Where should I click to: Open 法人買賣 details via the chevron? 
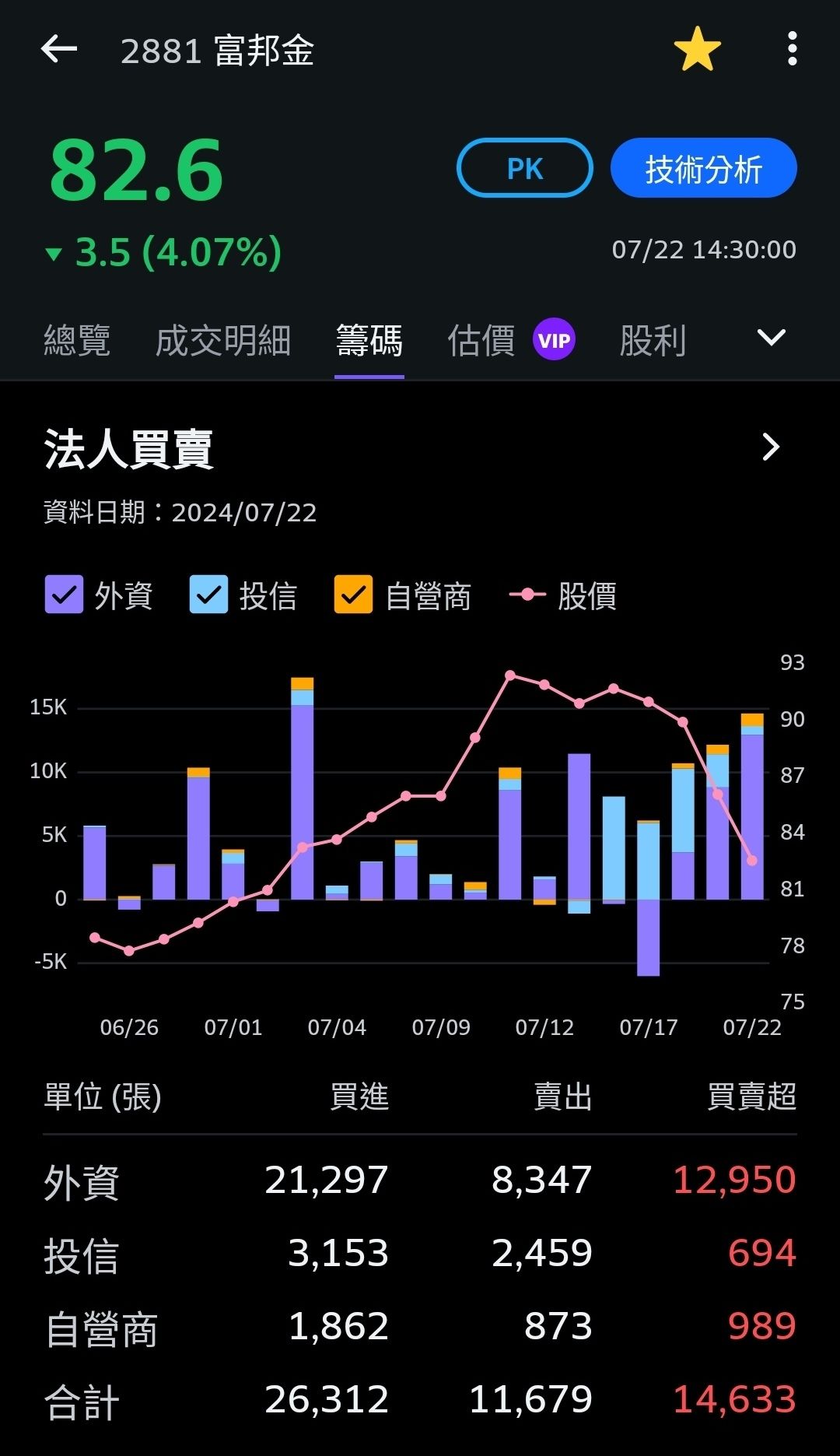770,447
